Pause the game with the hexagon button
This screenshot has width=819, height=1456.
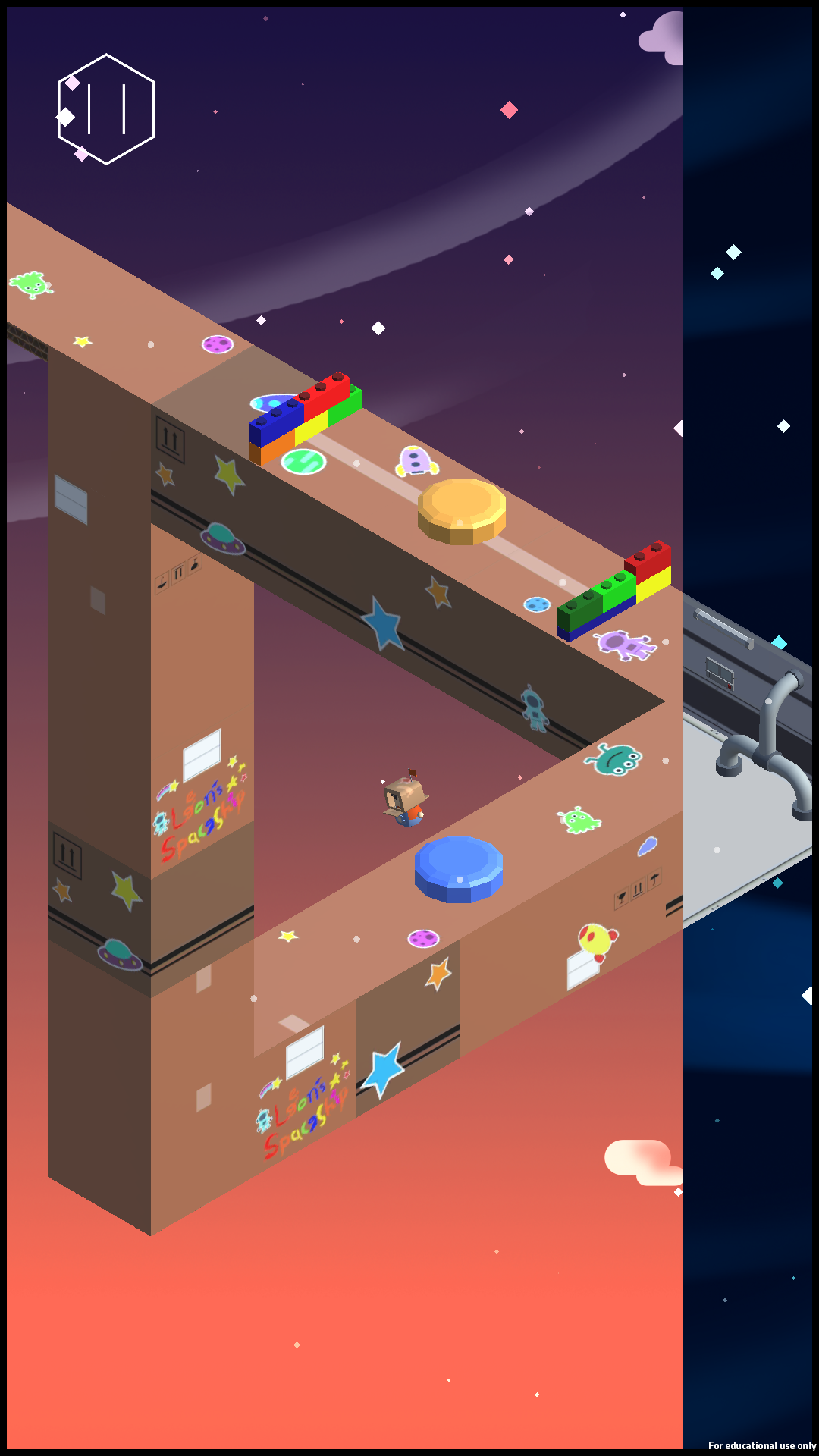point(106,109)
